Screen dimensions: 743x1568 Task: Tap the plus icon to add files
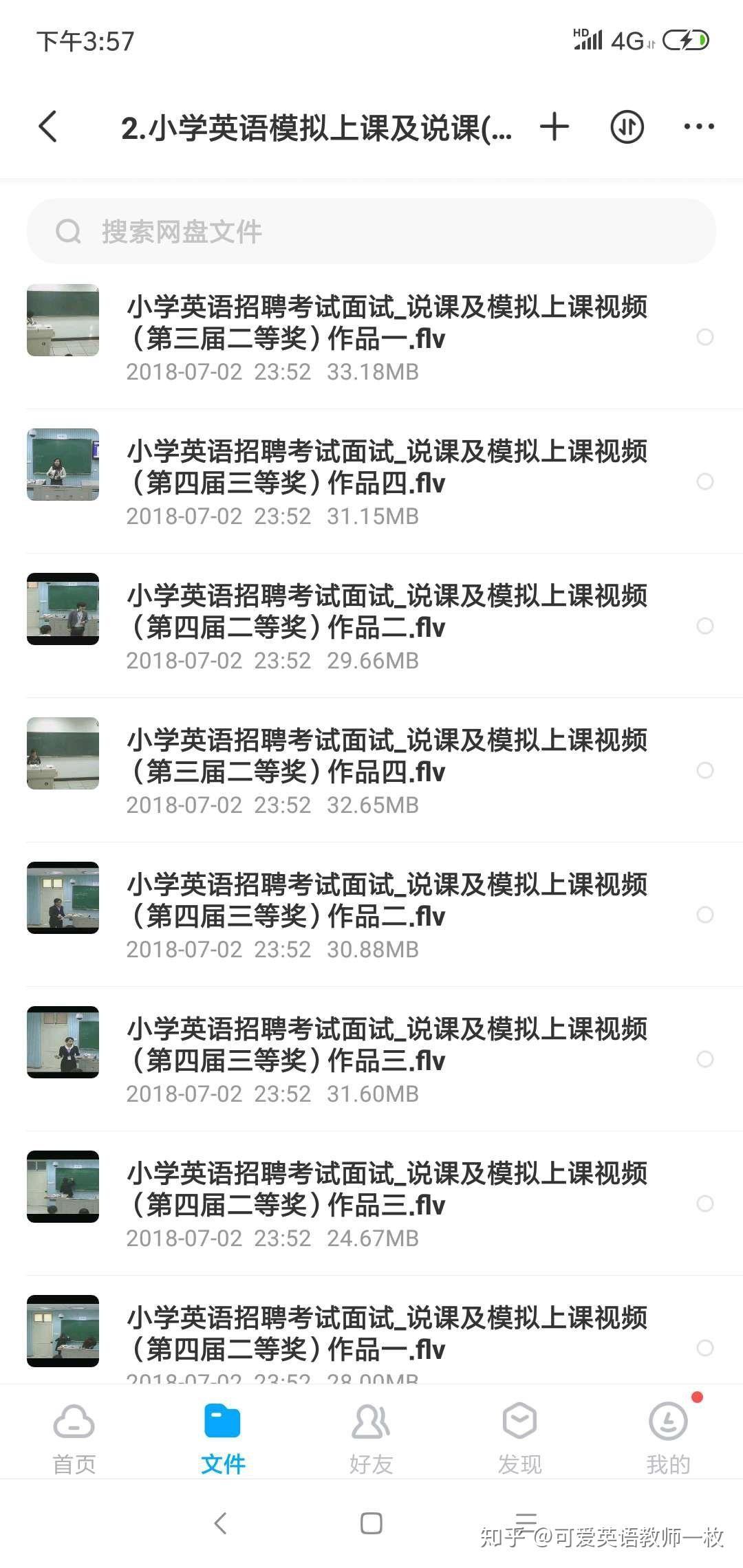[554, 127]
